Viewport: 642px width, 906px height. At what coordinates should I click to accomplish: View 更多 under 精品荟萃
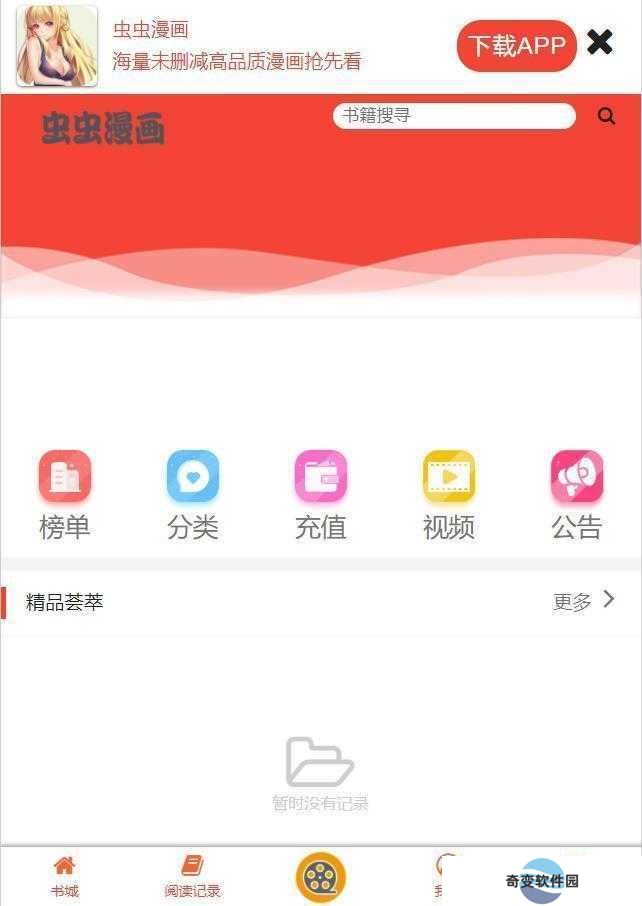pos(583,601)
